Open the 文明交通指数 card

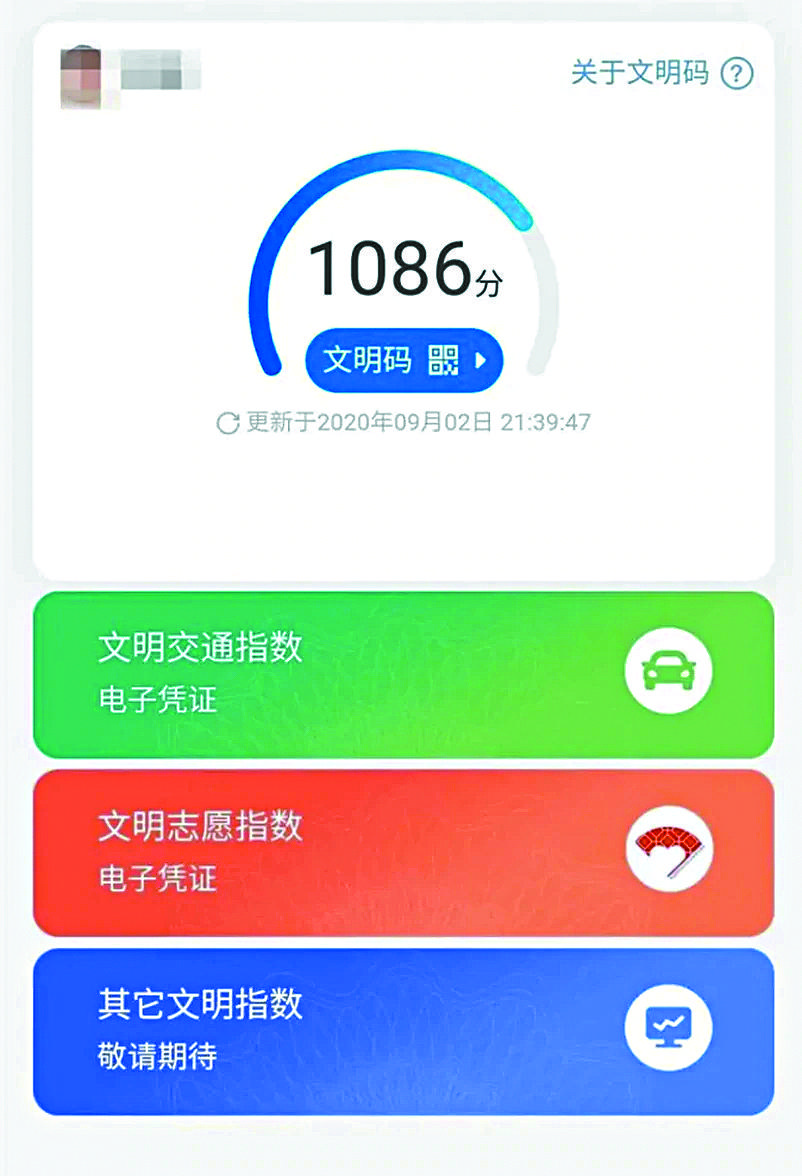point(403,675)
